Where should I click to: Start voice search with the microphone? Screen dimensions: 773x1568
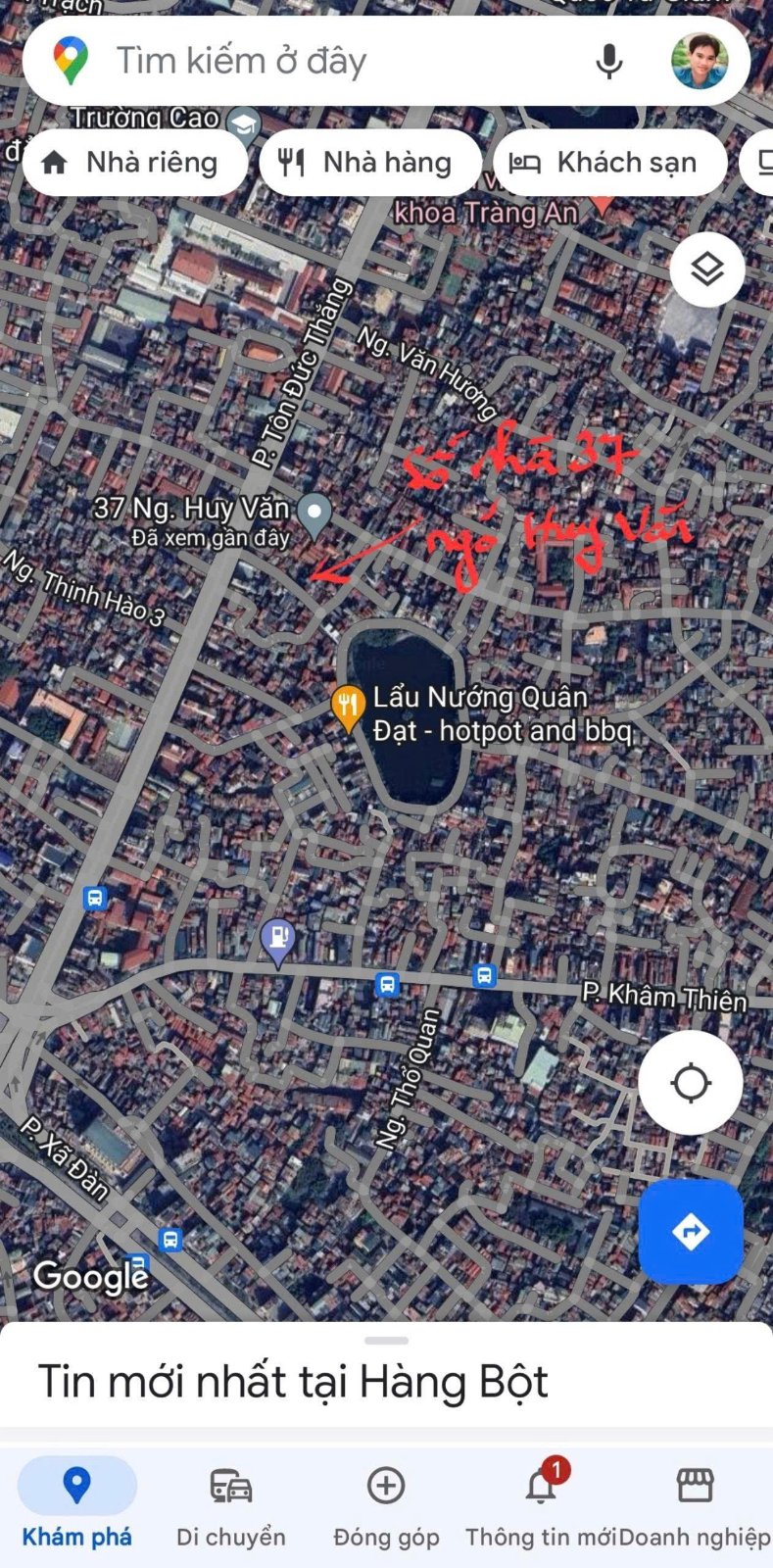[608, 62]
